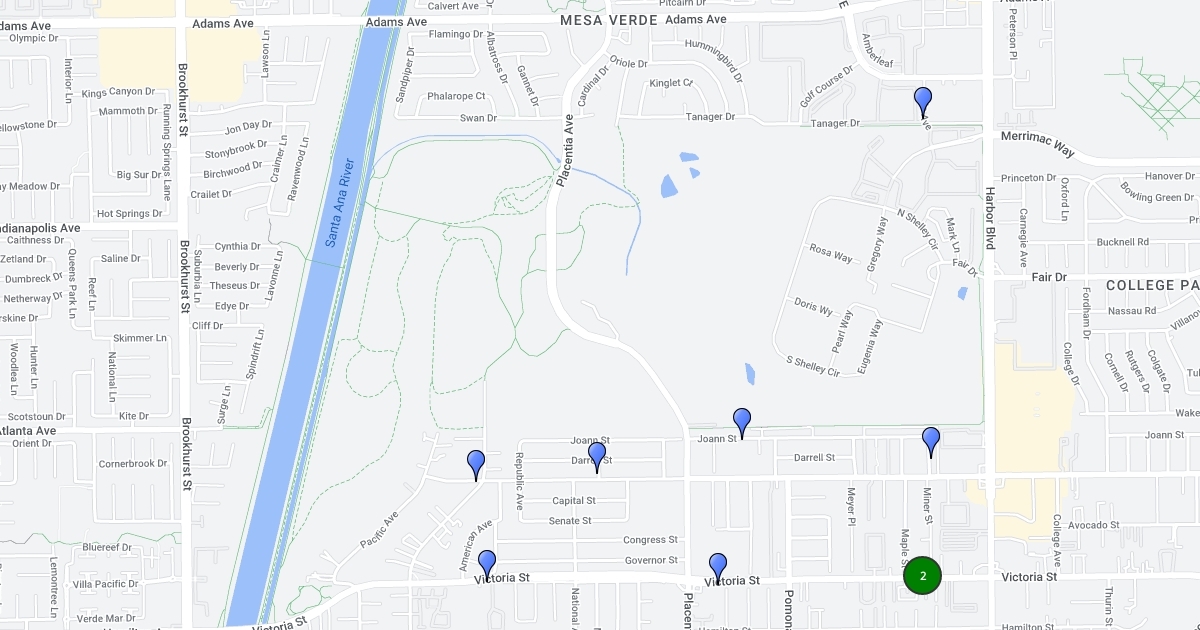Select the Victoria St pin near American Ave
1200x630 pixels.
click(x=487, y=562)
